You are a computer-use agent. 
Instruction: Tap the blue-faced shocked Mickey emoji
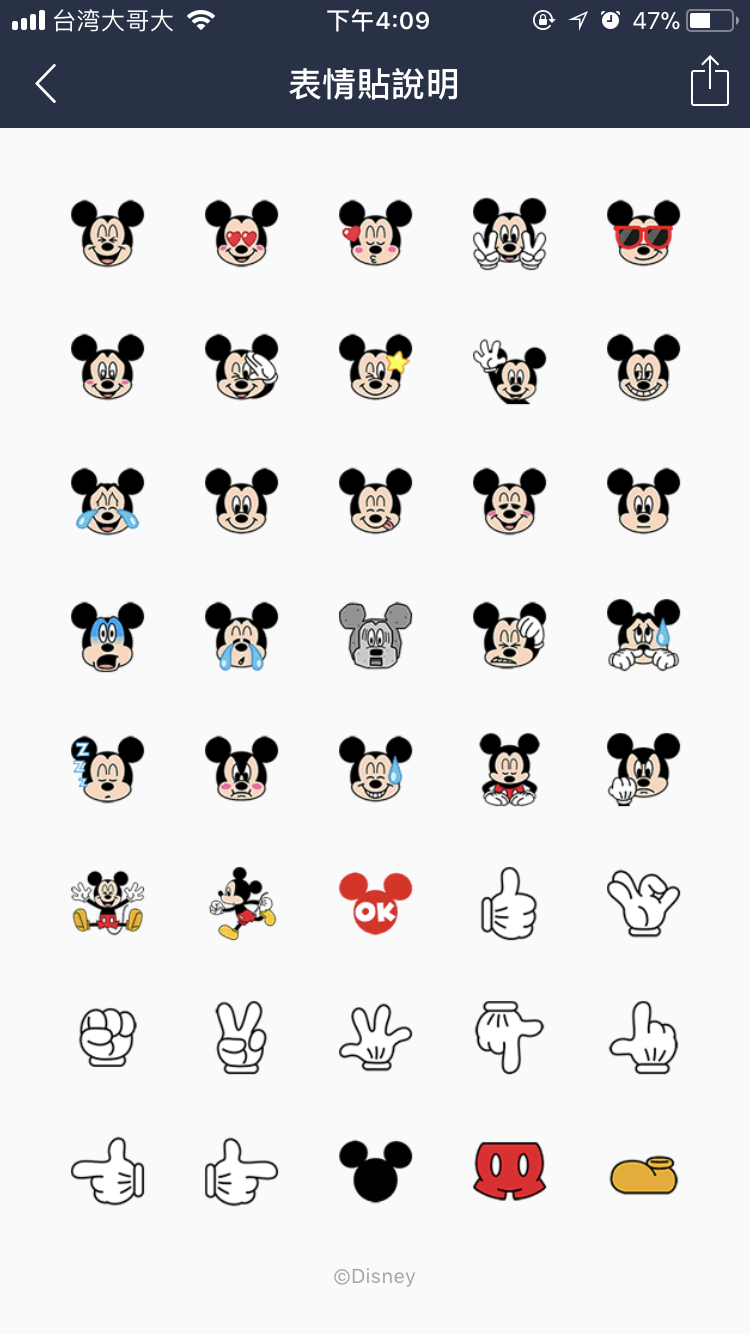coord(107,635)
